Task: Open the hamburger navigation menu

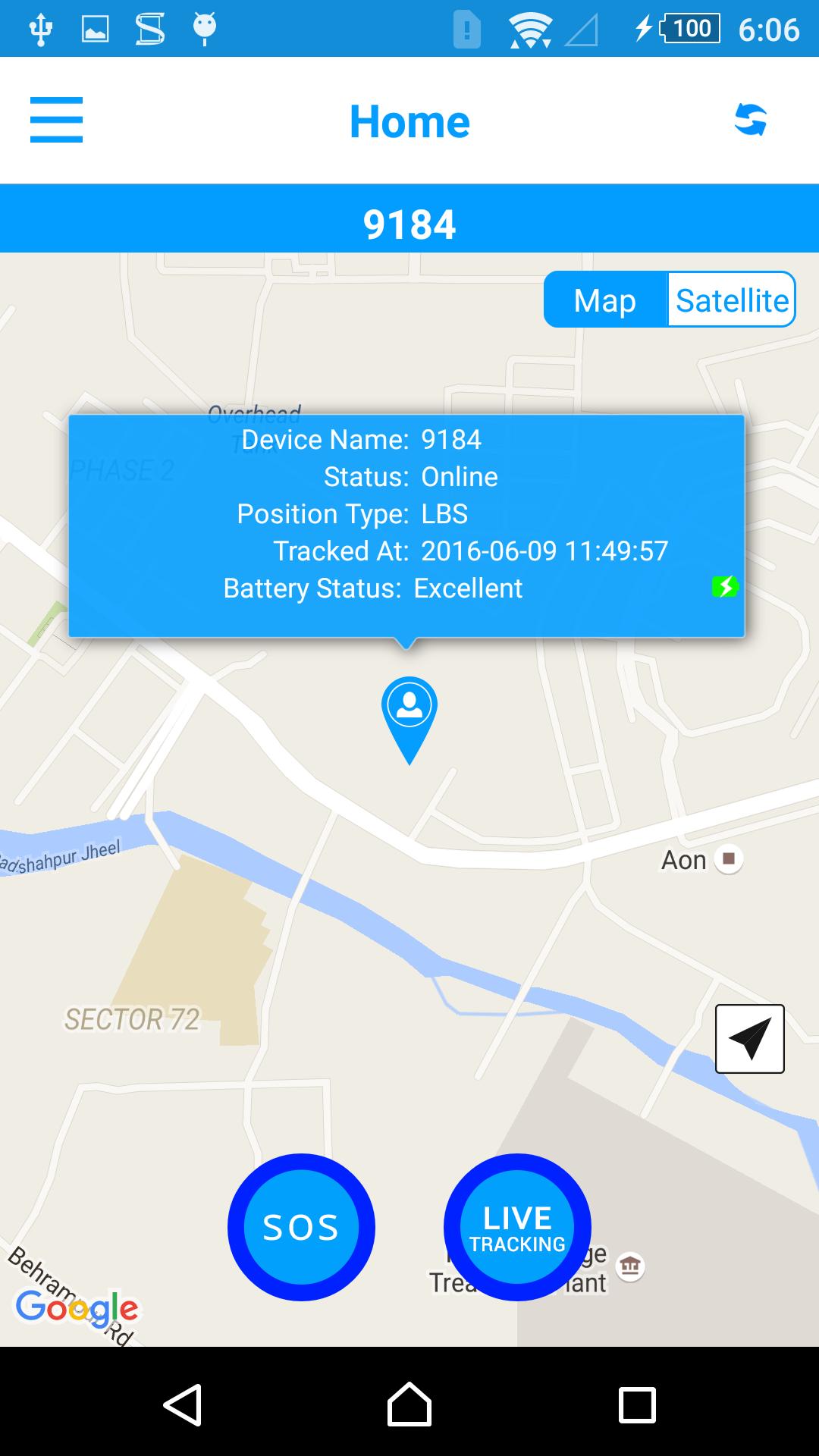Action: [x=56, y=120]
